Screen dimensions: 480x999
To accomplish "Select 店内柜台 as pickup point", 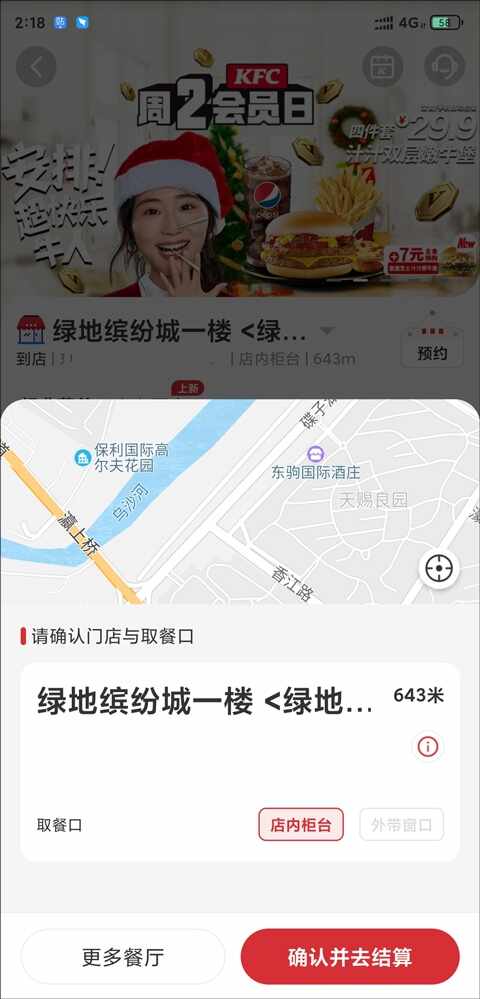I will [x=301, y=825].
